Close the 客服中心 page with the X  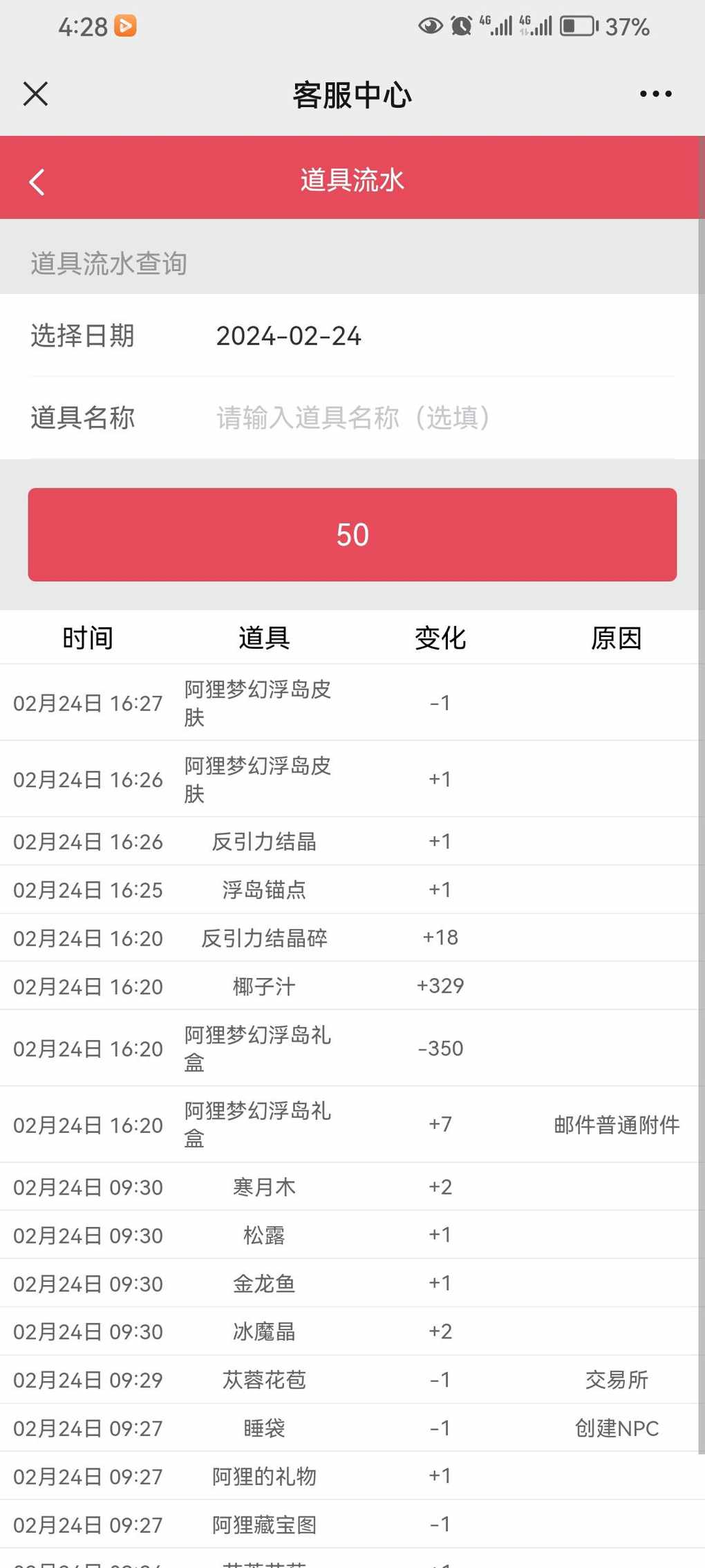click(35, 93)
